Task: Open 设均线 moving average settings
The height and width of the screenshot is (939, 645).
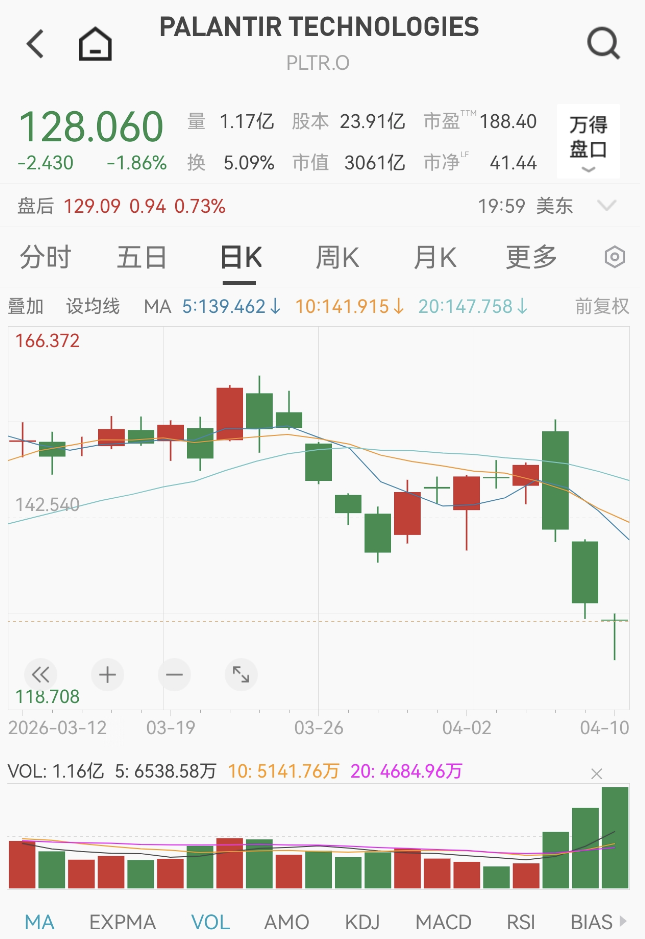Action: click(93, 306)
